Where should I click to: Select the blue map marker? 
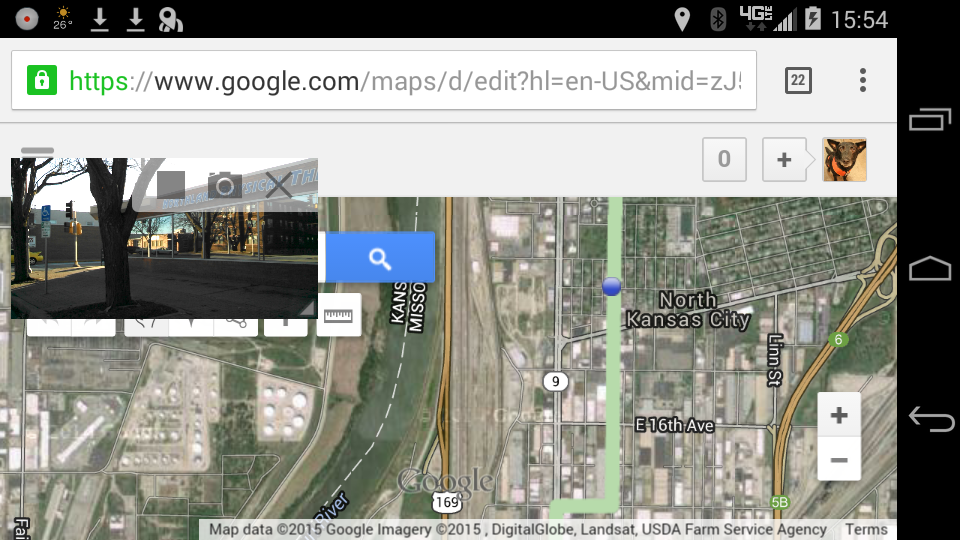tap(612, 287)
